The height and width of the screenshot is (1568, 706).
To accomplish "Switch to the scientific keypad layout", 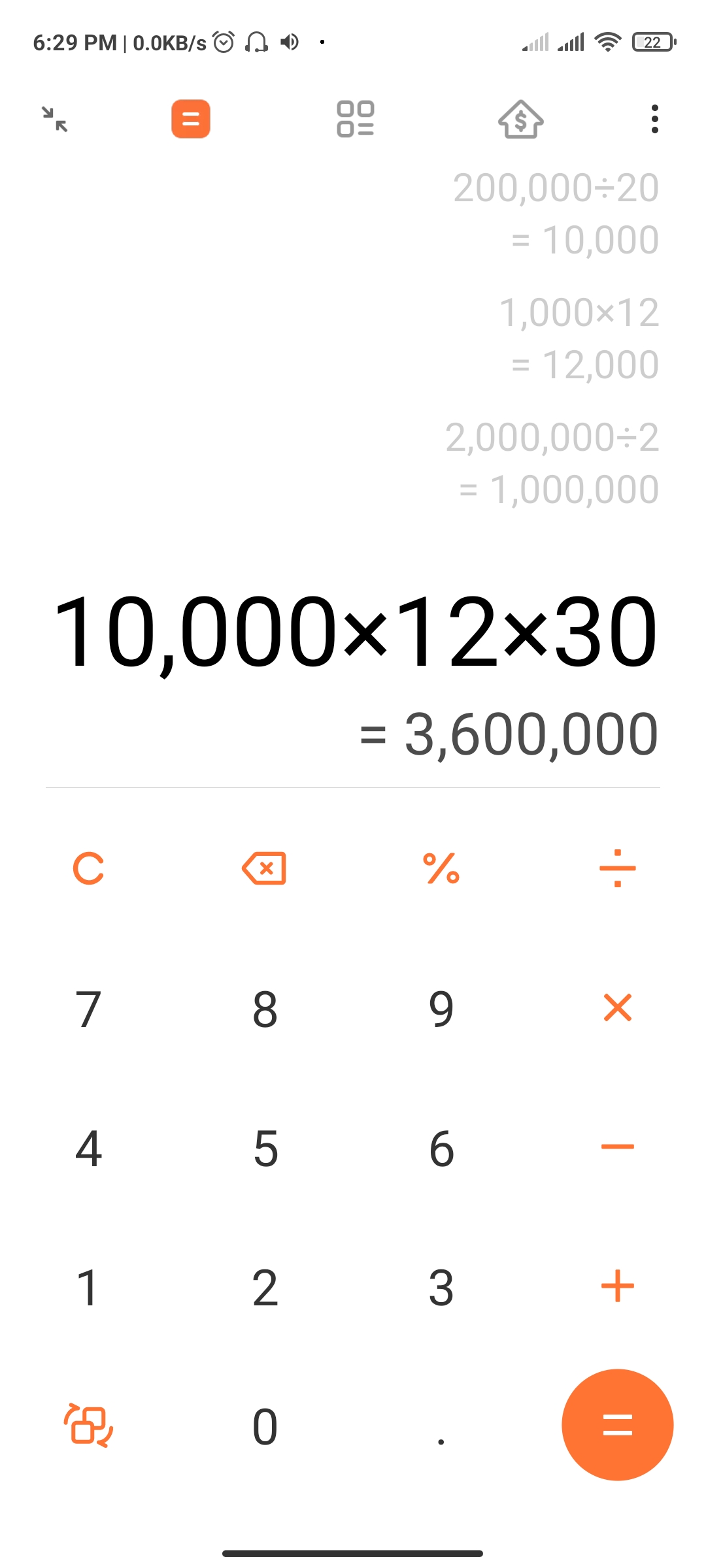I will pyautogui.click(x=88, y=1425).
